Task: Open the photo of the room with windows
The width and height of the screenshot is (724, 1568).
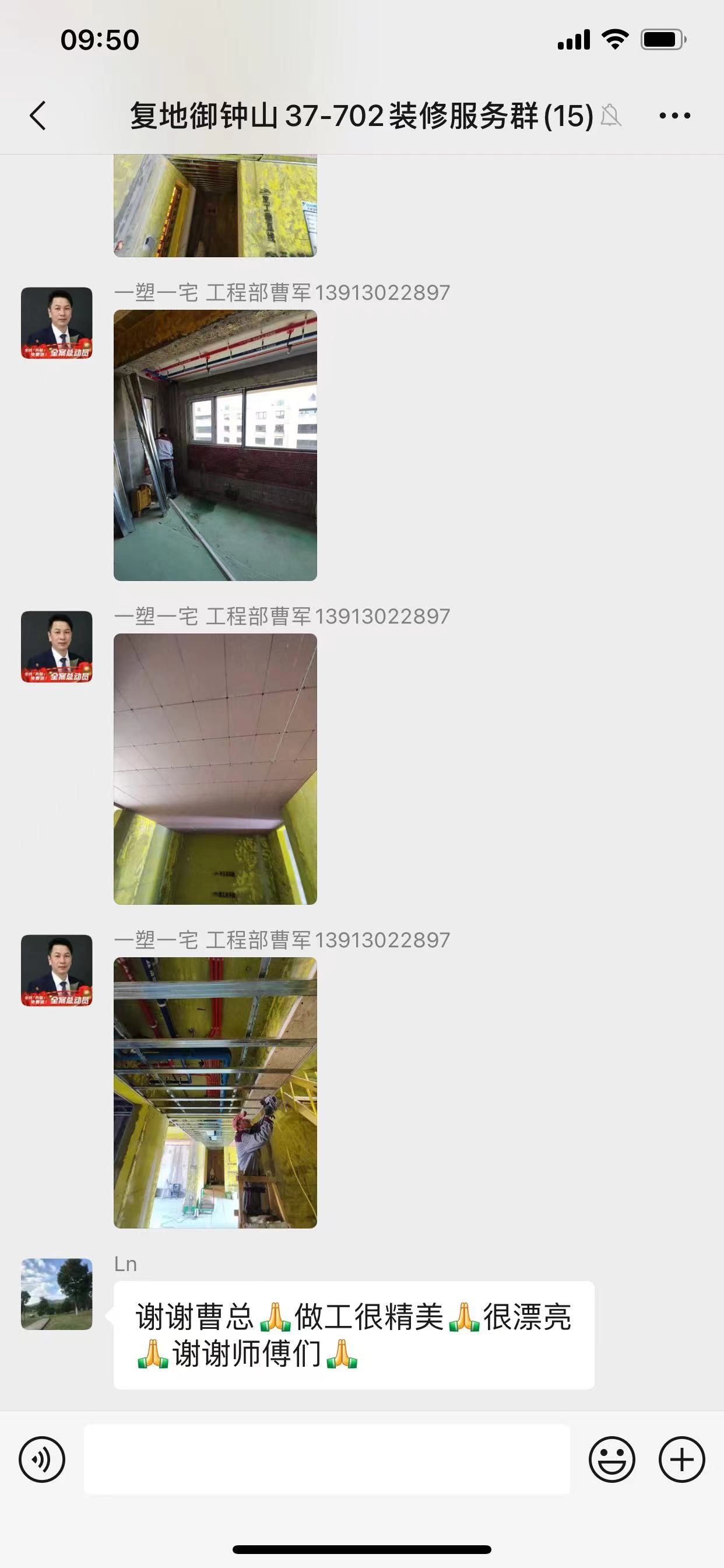Action: (x=215, y=445)
